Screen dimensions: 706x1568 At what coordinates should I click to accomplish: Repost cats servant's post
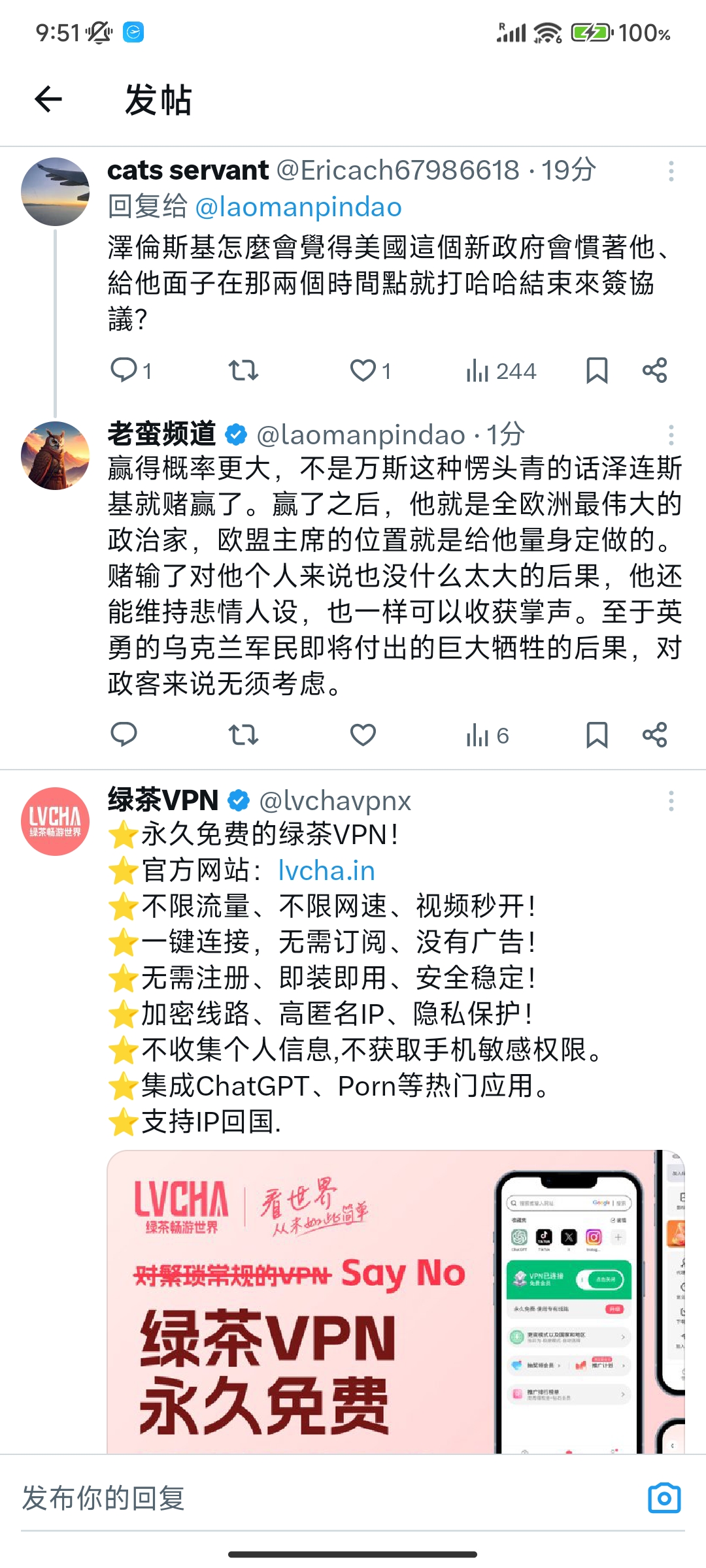pos(243,370)
